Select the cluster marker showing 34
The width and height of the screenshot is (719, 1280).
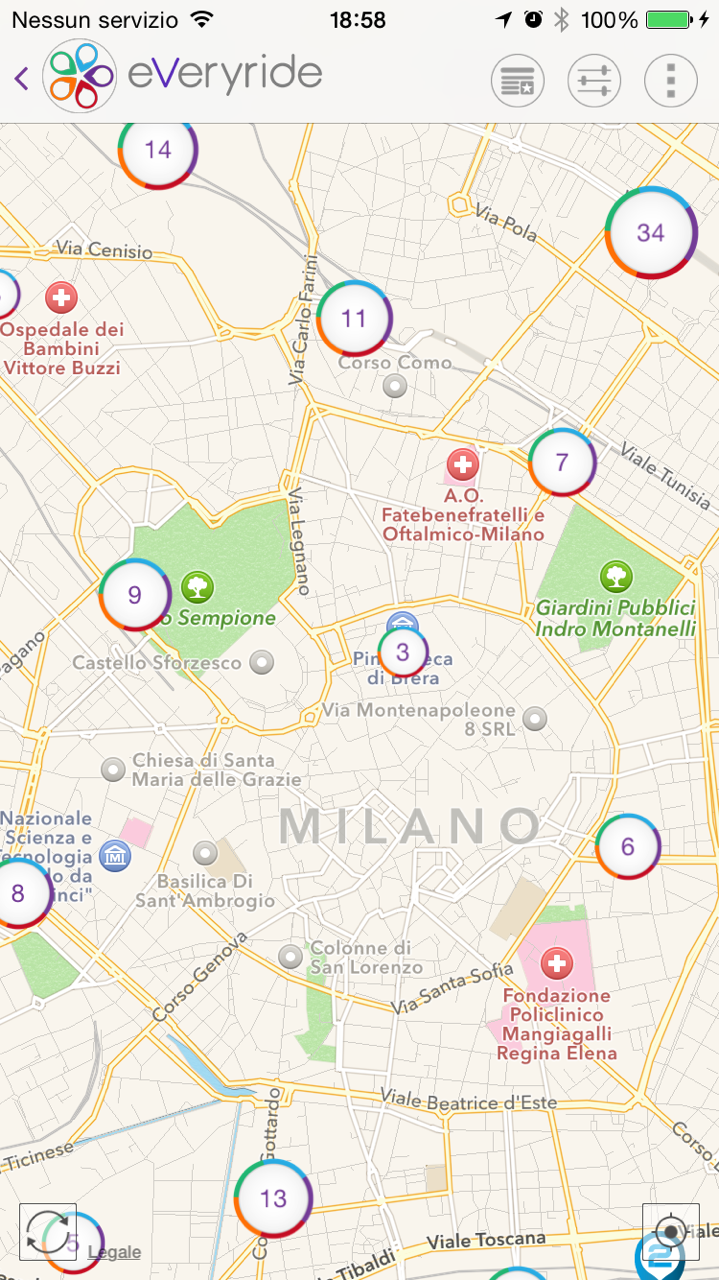tap(651, 232)
